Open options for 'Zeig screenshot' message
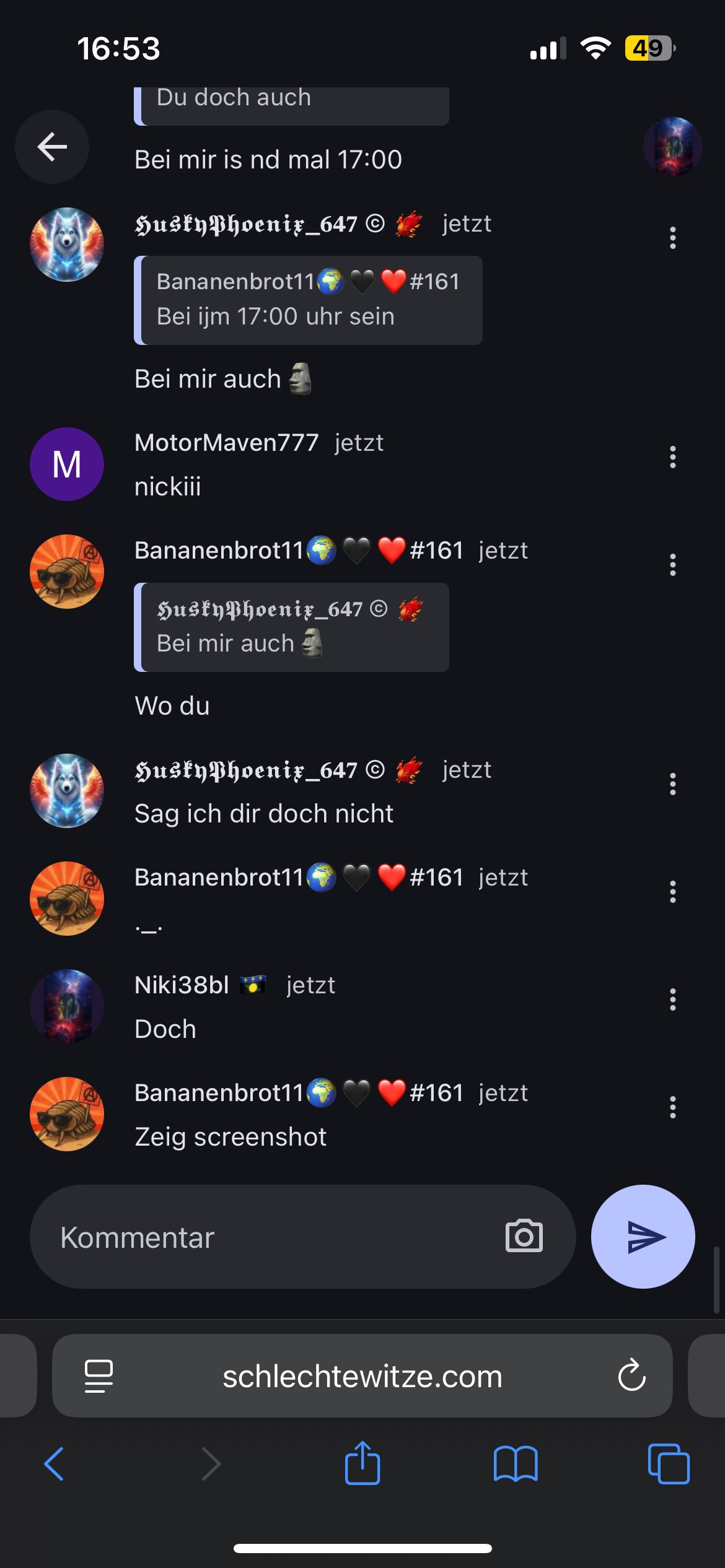 [672, 1107]
